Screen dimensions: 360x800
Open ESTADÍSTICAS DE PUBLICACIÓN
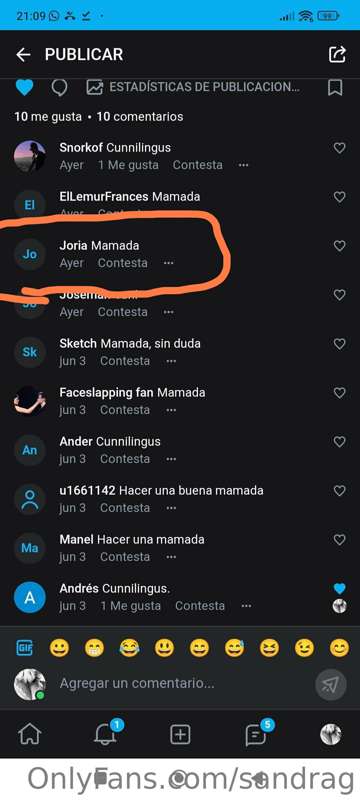(193, 87)
